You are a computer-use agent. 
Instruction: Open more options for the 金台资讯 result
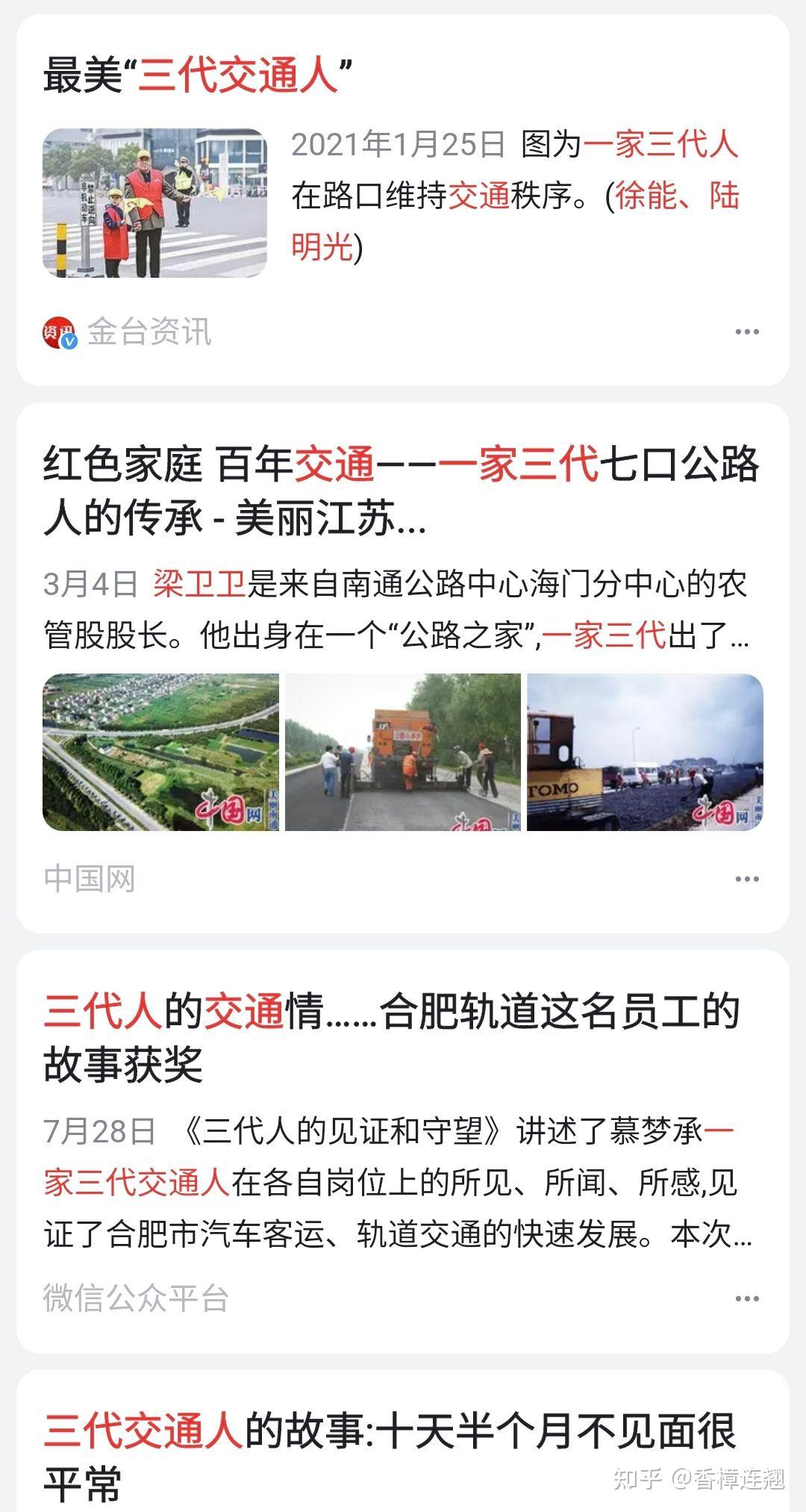[746, 332]
